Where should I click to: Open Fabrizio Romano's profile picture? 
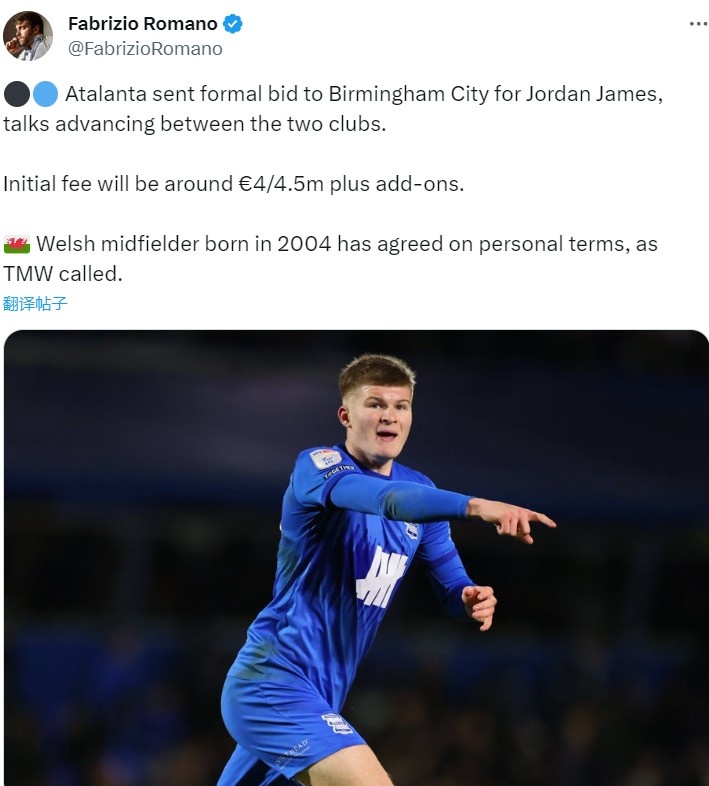pyautogui.click(x=27, y=35)
